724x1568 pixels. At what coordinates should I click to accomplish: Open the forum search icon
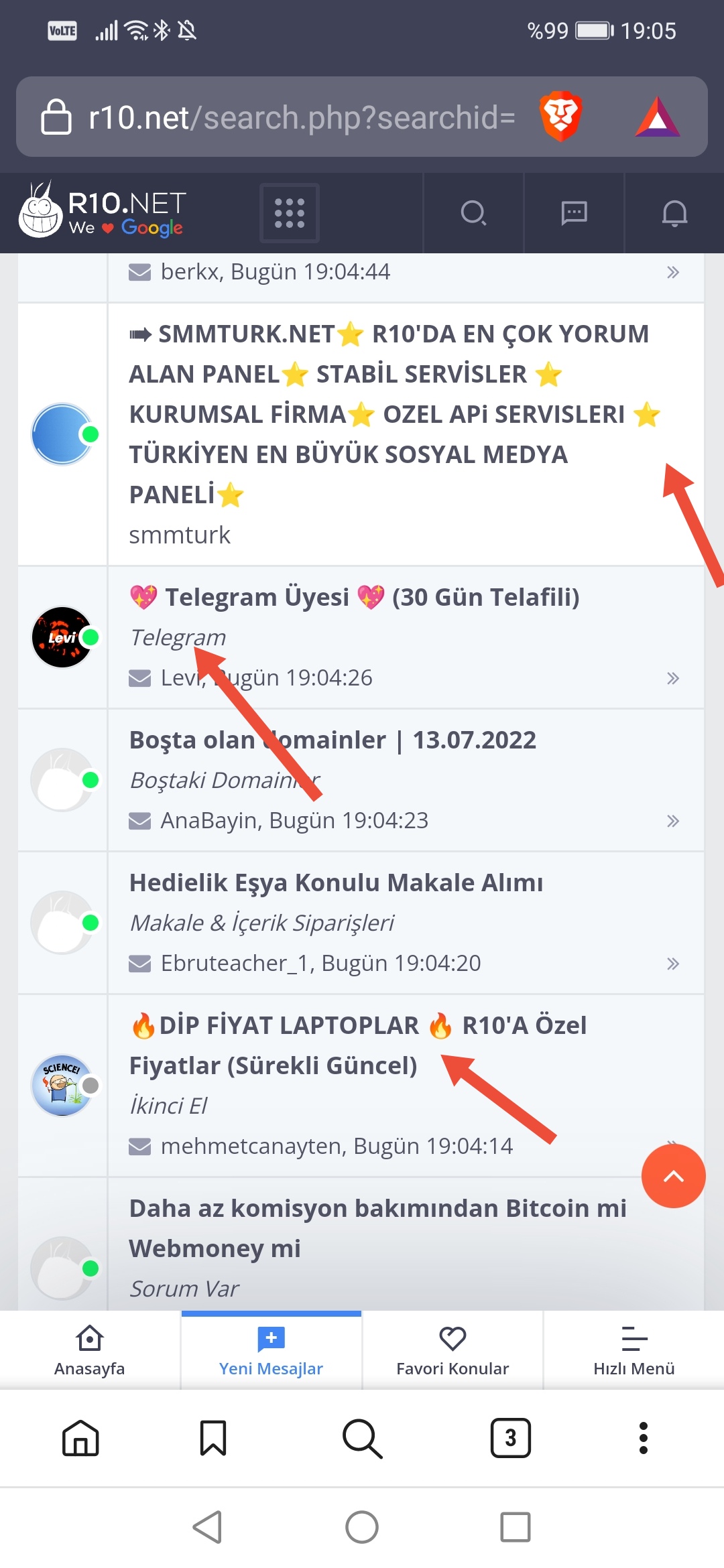tap(473, 213)
